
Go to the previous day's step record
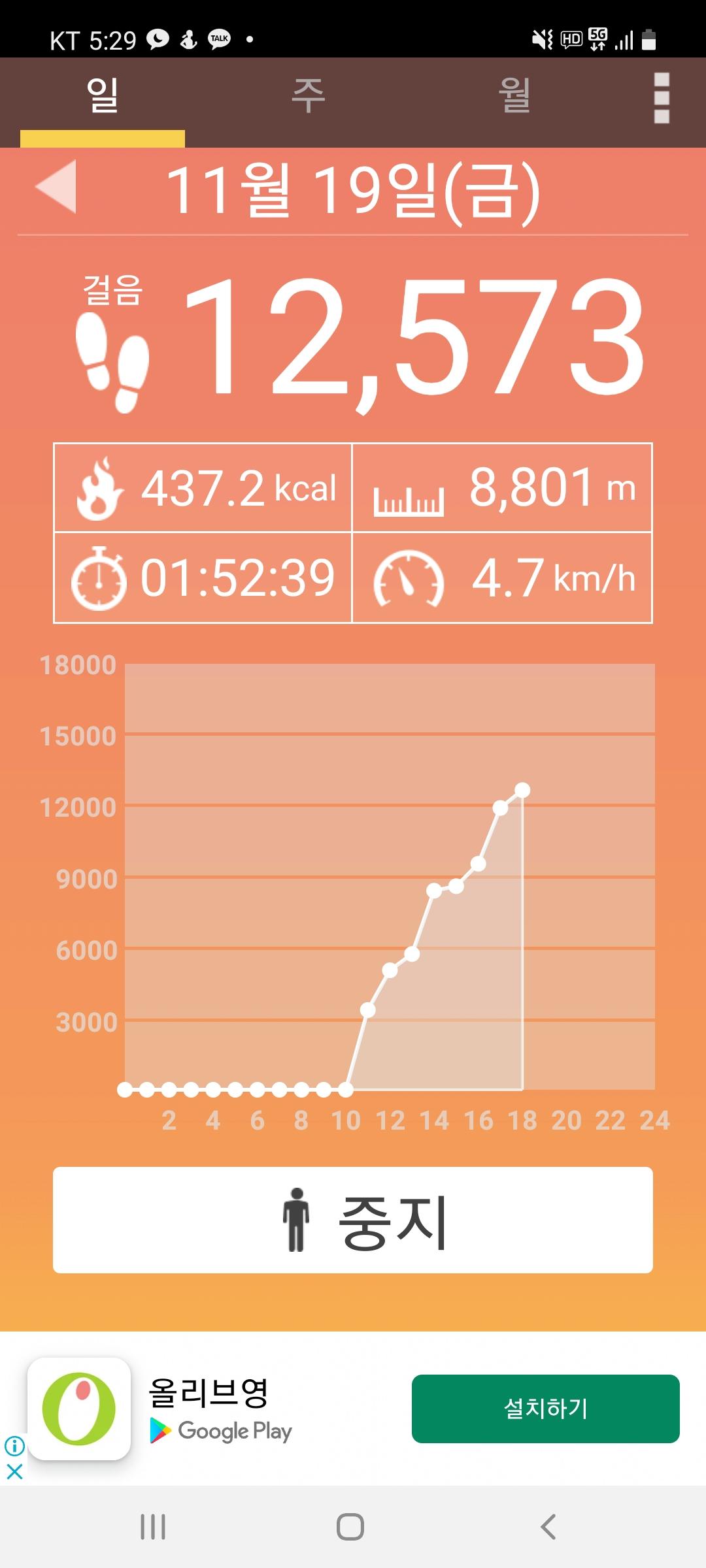pyautogui.click(x=56, y=187)
